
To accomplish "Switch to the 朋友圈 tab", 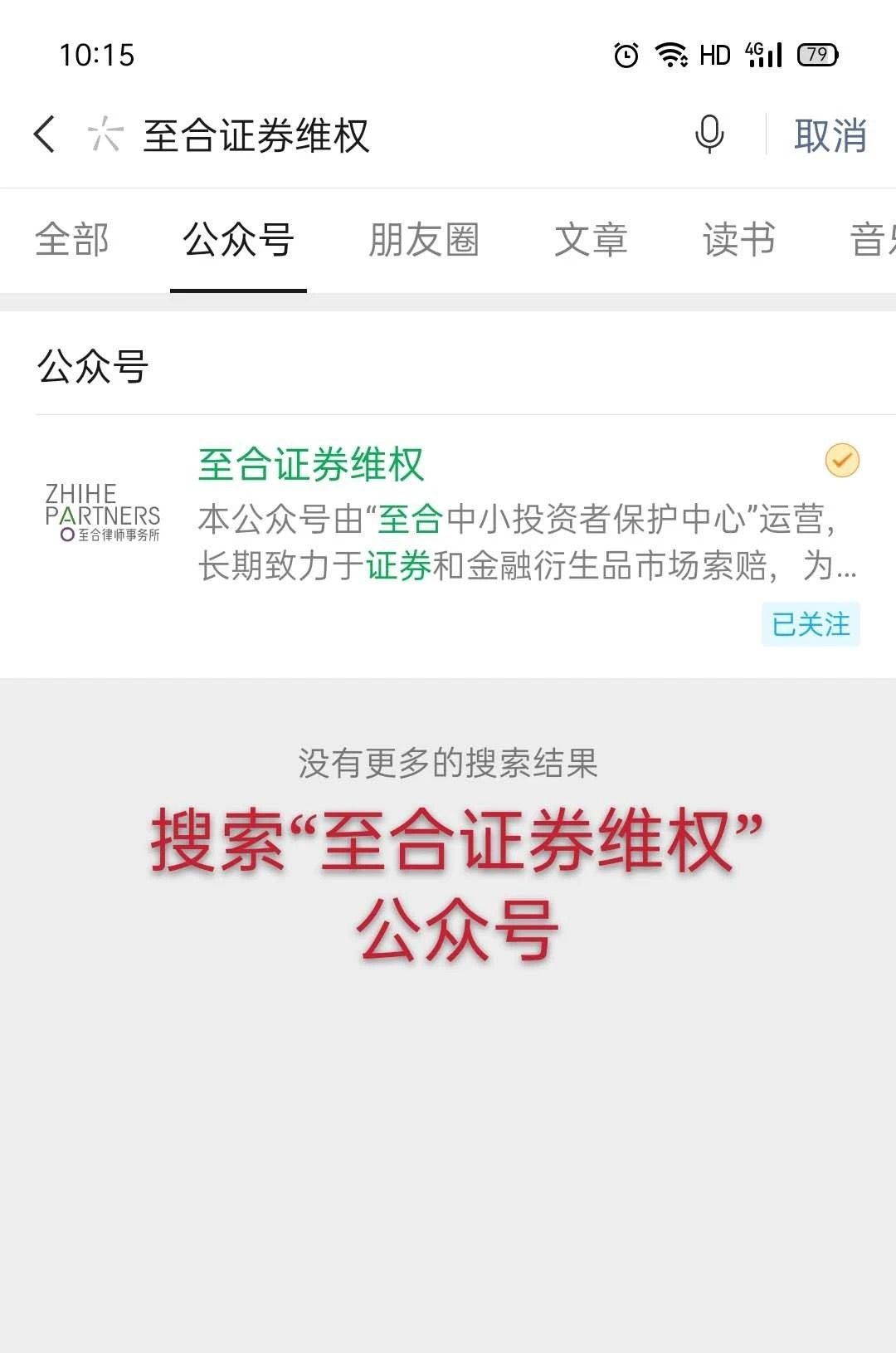I will (x=423, y=241).
